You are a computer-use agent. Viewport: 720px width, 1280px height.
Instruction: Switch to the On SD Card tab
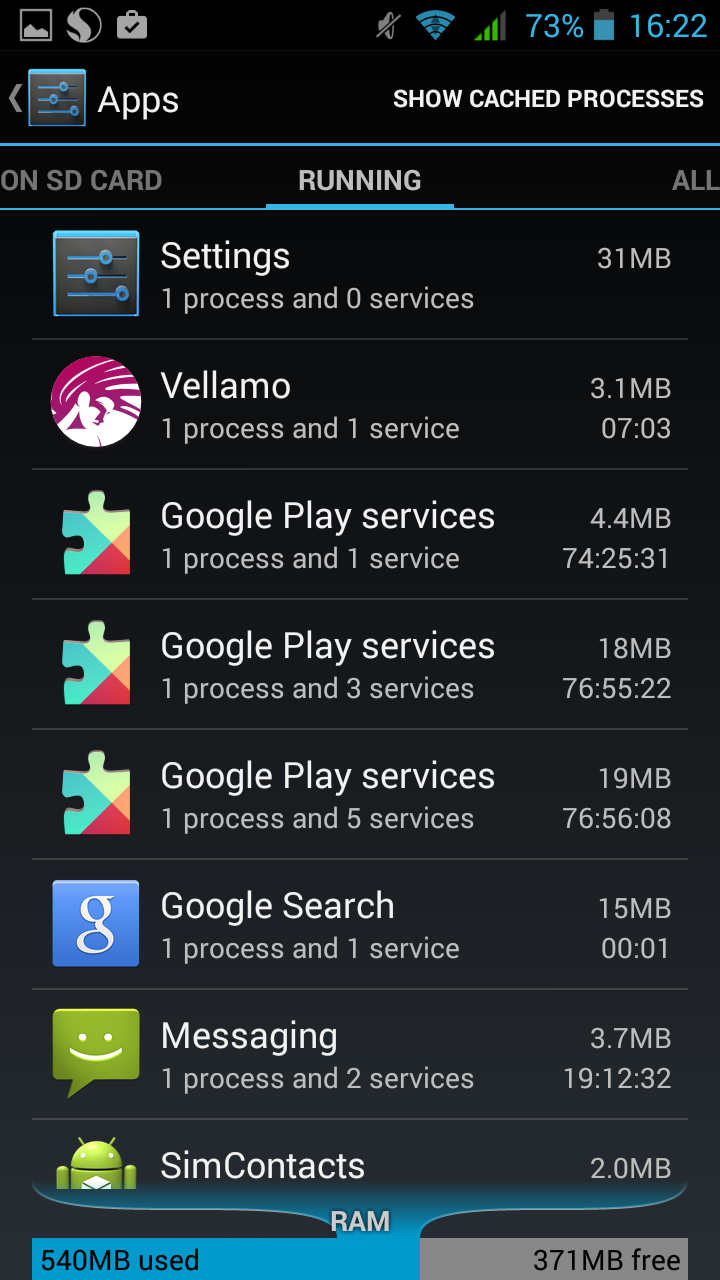pos(81,181)
